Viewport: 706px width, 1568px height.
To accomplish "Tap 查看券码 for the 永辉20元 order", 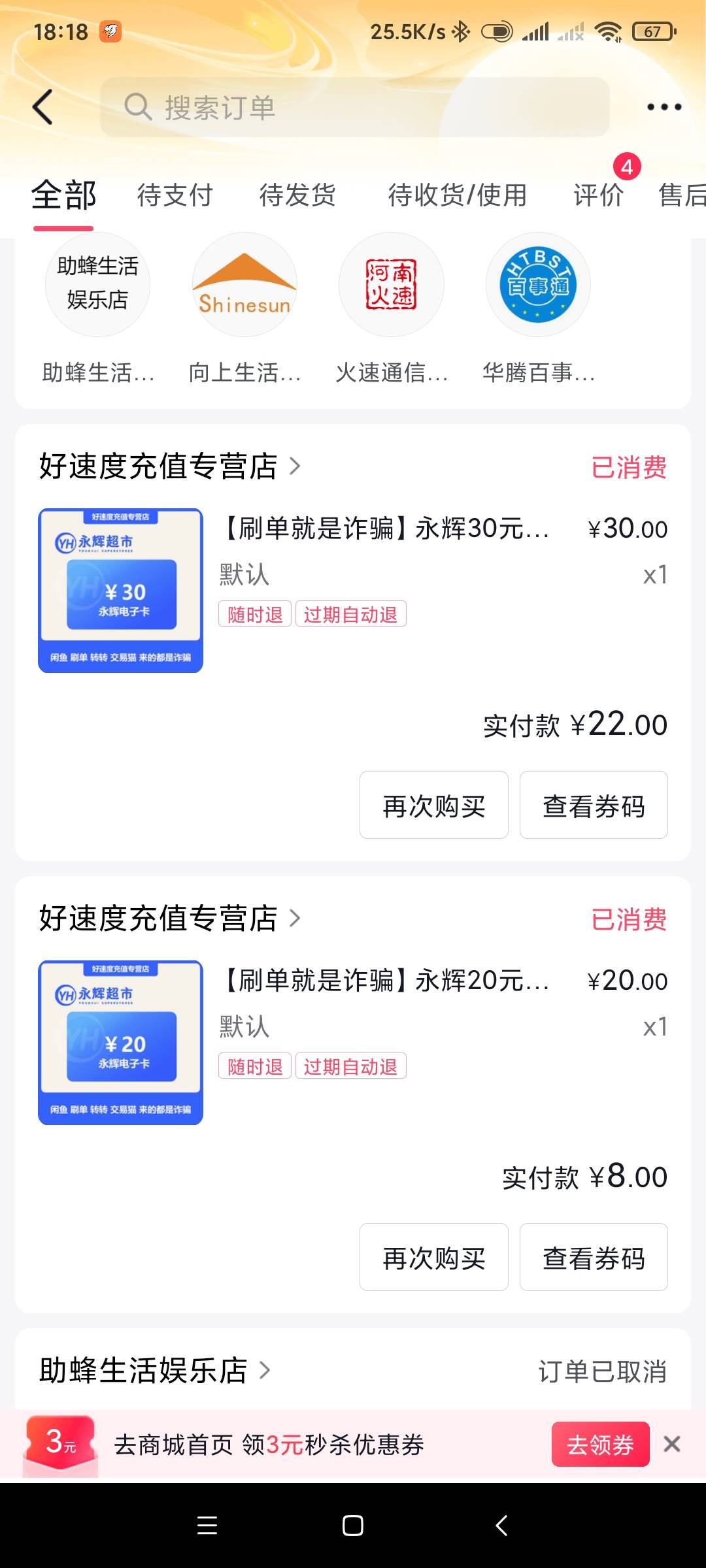I will [594, 1257].
